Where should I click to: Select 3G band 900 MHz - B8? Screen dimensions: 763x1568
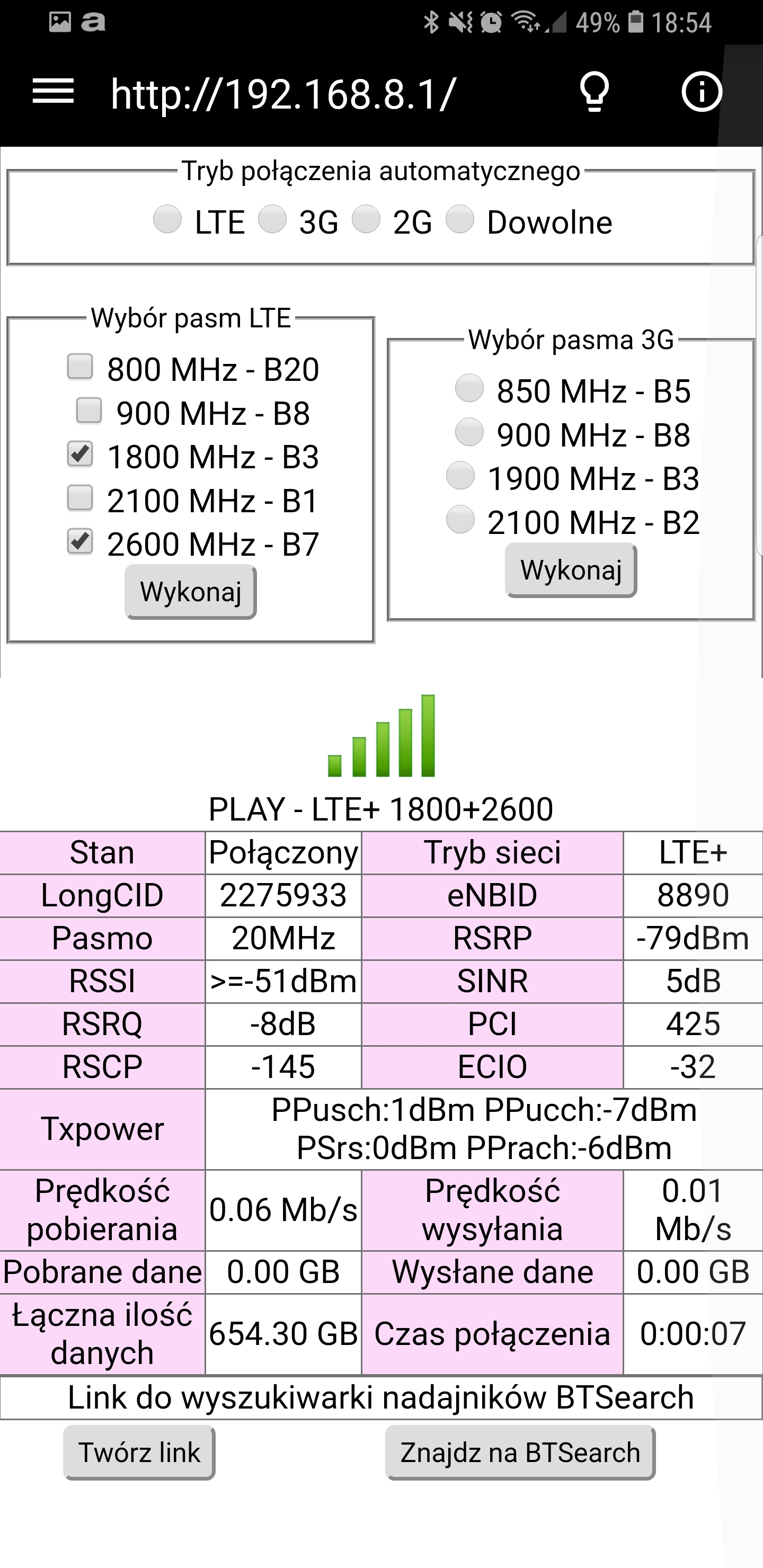tap(469, 432)
